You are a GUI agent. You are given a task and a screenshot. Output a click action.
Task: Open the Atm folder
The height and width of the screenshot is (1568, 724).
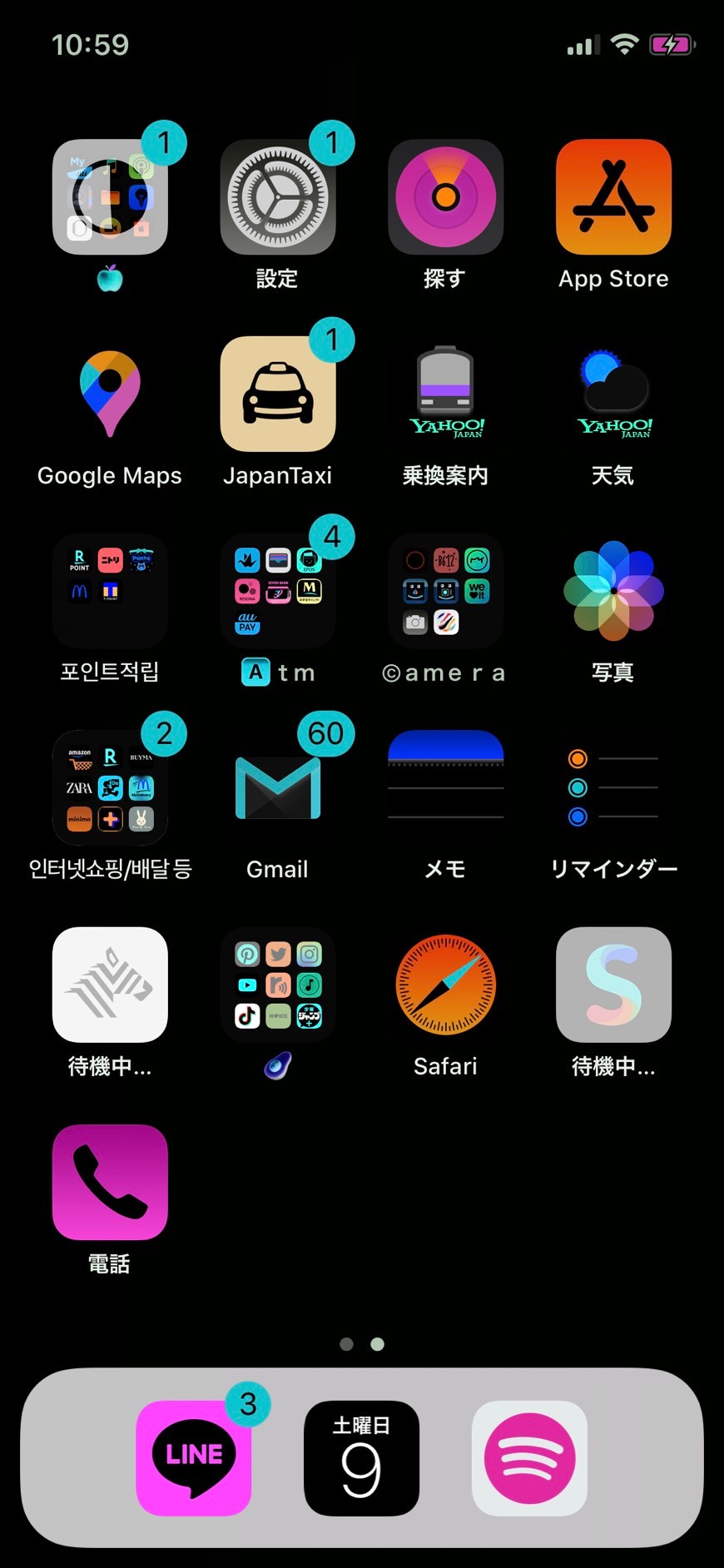pos(277,591)
